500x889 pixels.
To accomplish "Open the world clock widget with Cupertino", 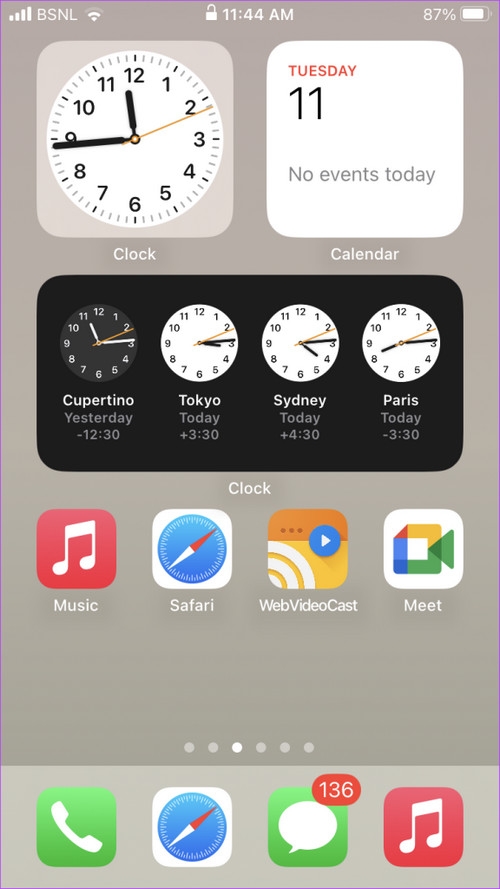I will 250,373.
